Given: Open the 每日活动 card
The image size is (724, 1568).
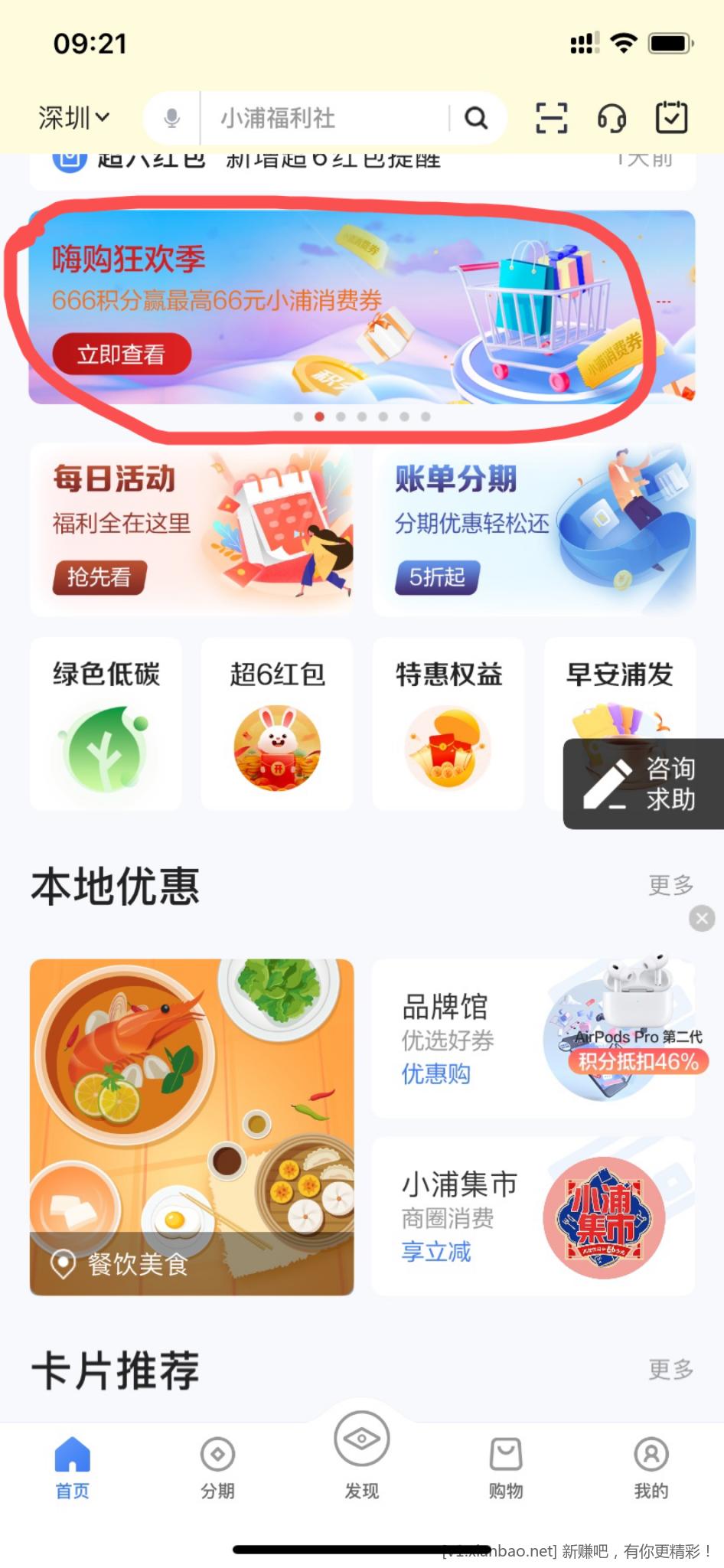Looking at the screenshot, I should tap(191, 529).
